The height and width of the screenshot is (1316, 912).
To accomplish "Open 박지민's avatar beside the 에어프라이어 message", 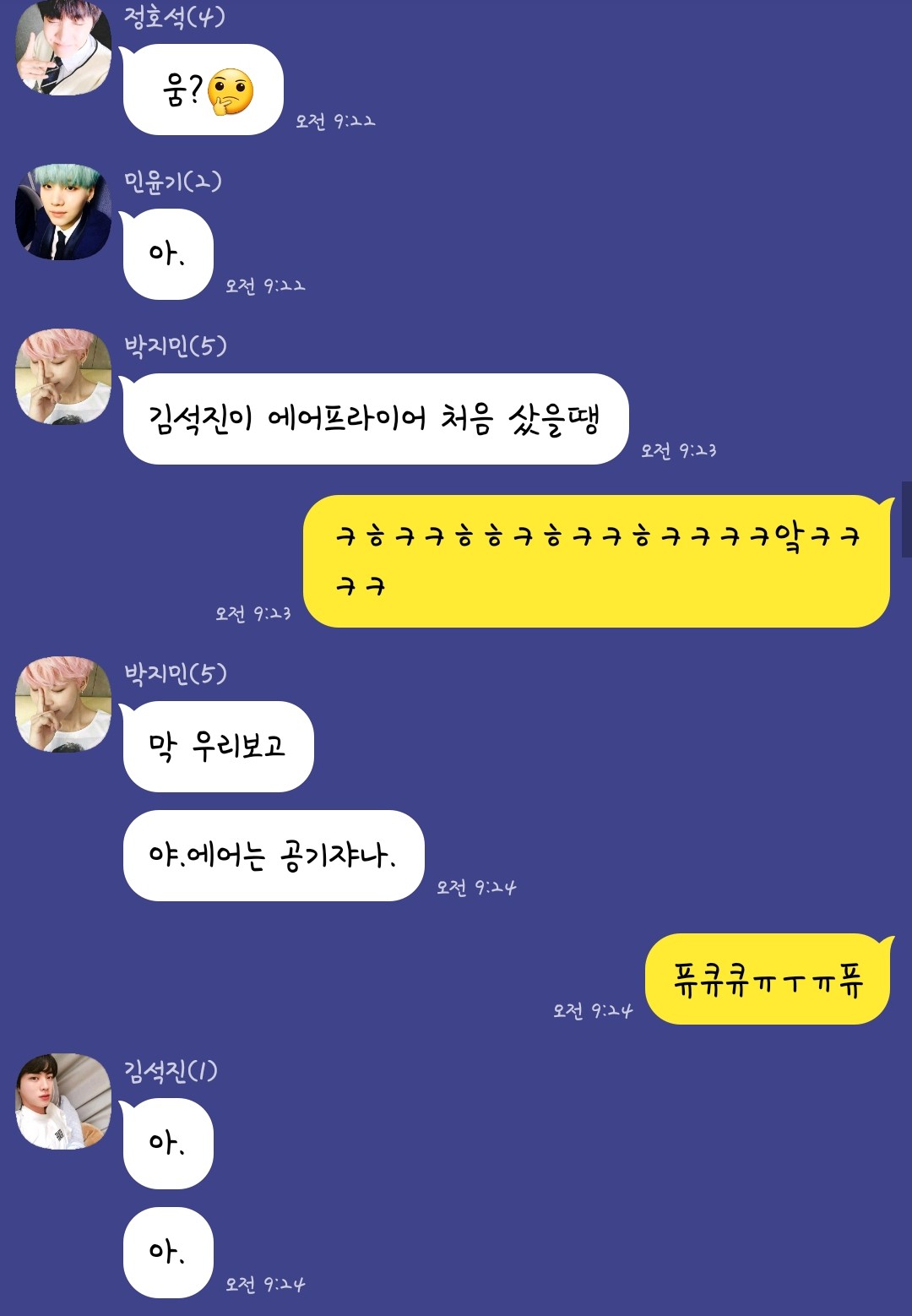I will pyautogui.click(x=63, y=376).
